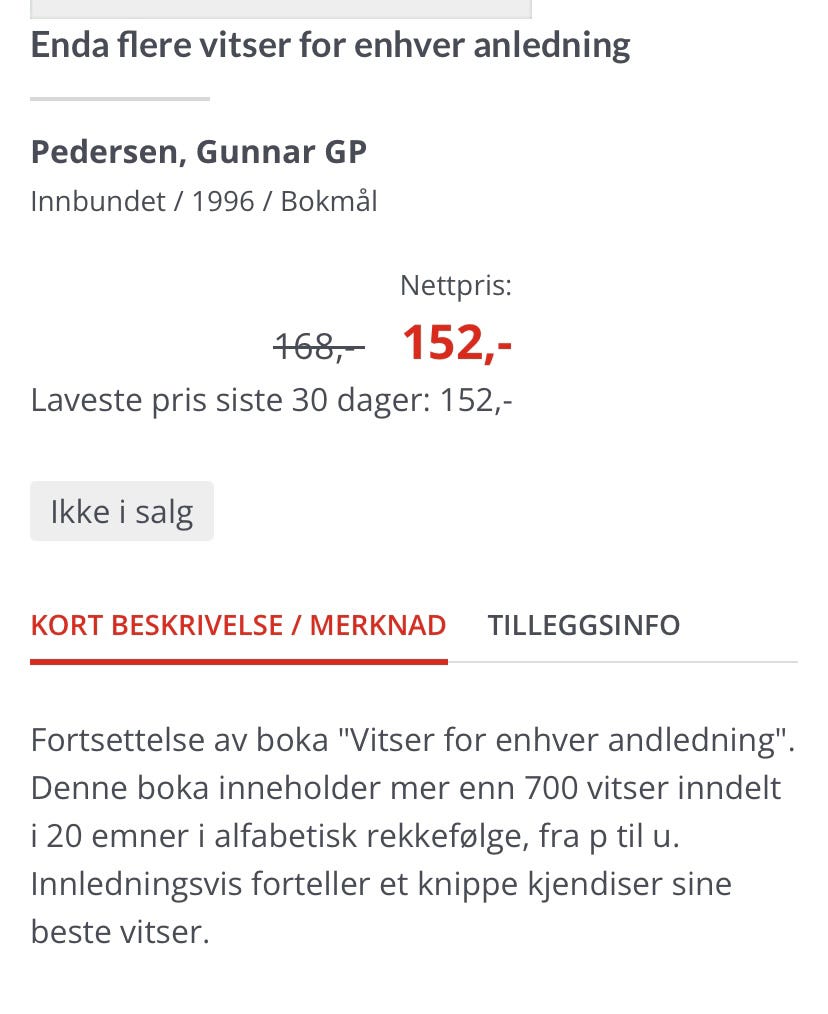828x1014 pixels.
Task: Click the book title 'Enda flere vitser for enhver anledning'
Action: point(330,44)
